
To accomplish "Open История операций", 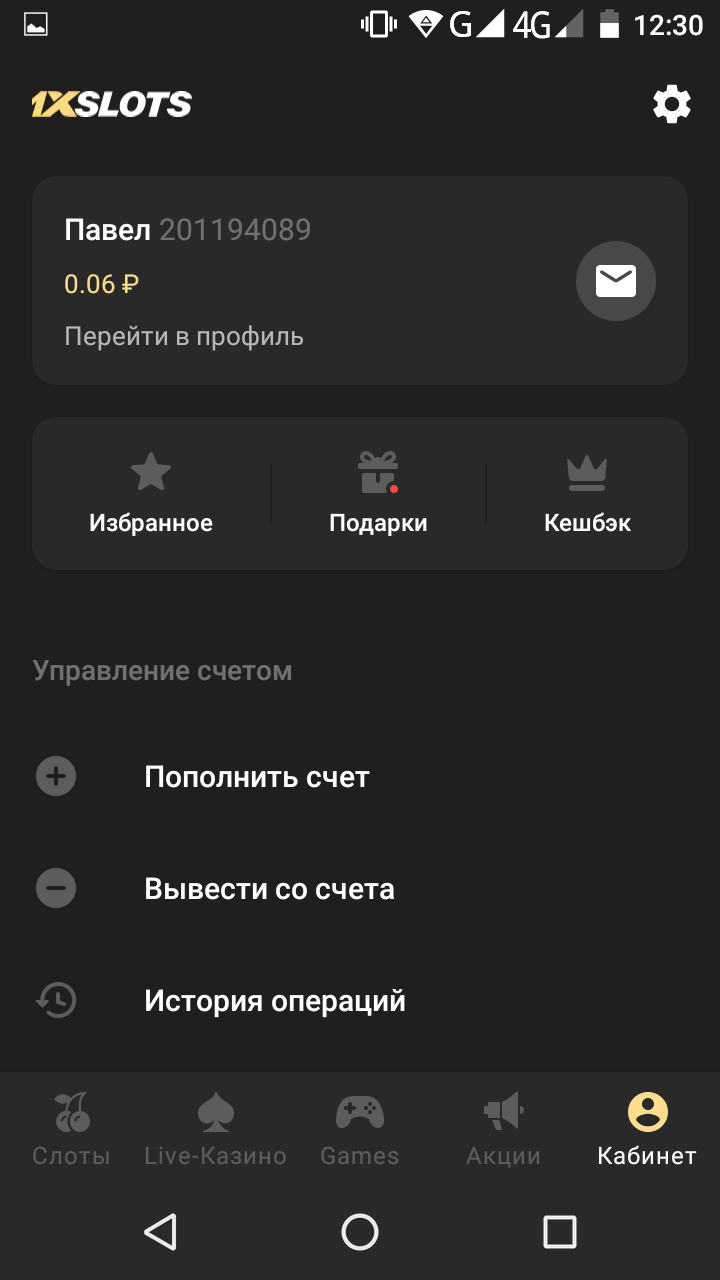I will click(x=275, y=1001).
